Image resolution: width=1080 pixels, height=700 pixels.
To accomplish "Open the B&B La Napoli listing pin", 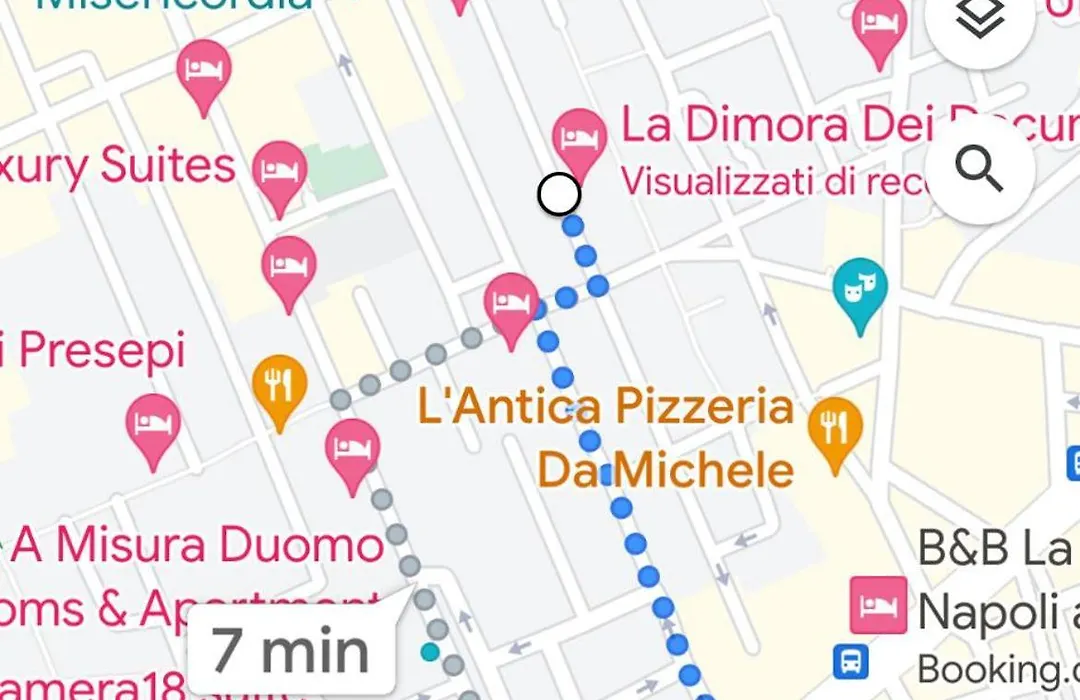I will click(877, 605).
